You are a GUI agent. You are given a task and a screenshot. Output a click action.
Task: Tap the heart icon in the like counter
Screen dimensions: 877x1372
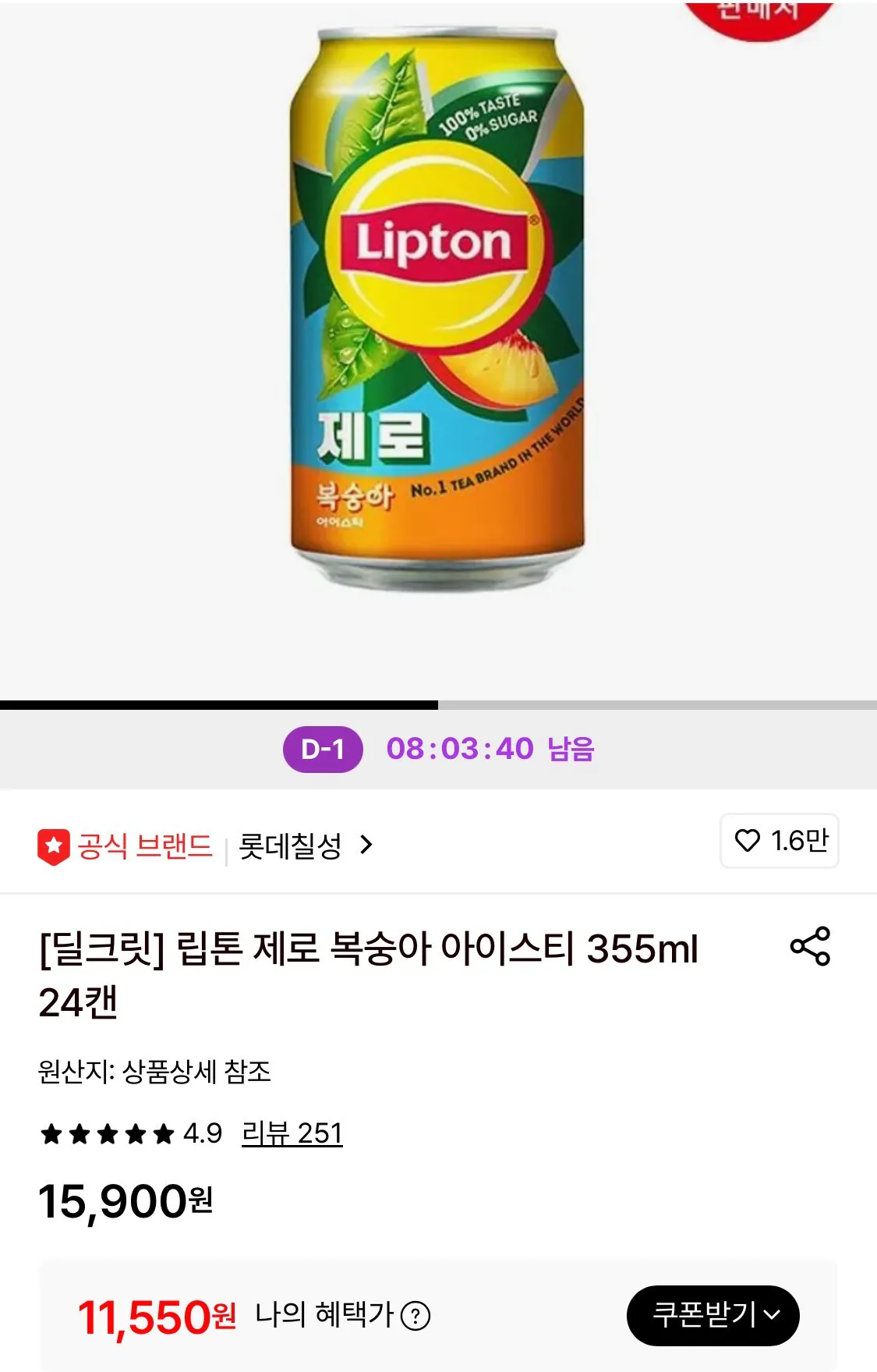click(x=747, y=842)
